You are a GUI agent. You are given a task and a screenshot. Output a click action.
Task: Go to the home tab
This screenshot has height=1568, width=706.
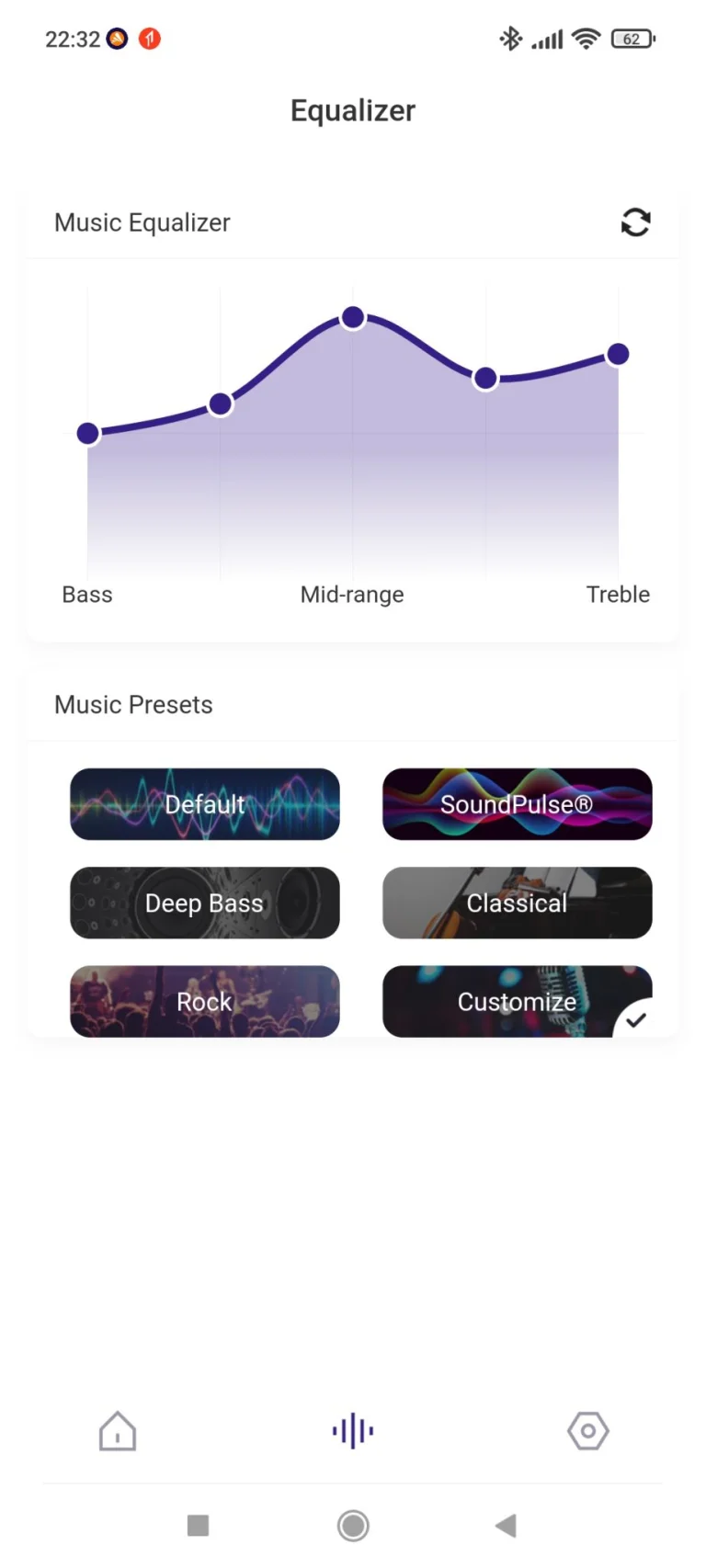[118, 1431]
